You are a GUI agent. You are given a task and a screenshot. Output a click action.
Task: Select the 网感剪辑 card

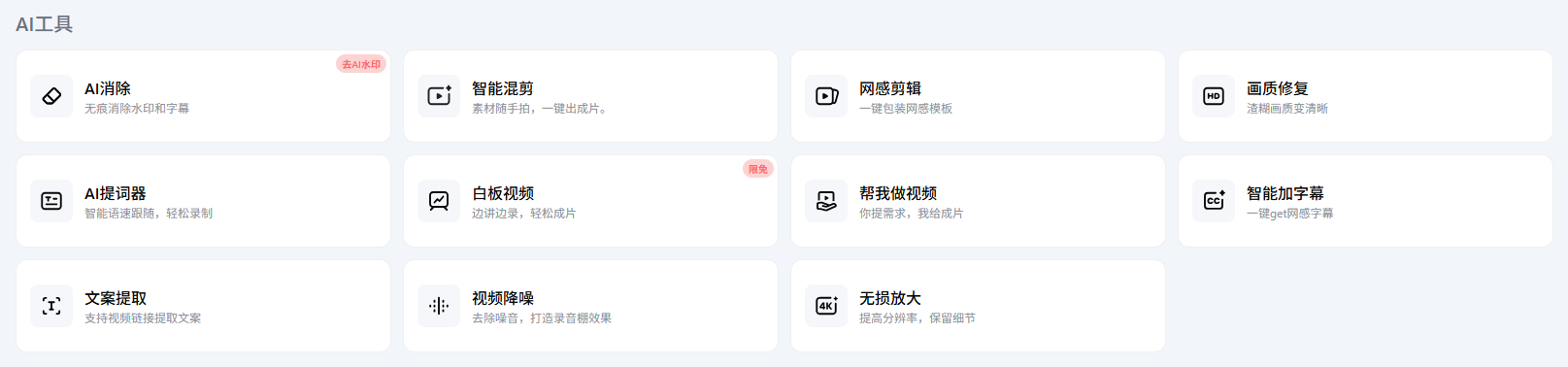tap(978, 96)
